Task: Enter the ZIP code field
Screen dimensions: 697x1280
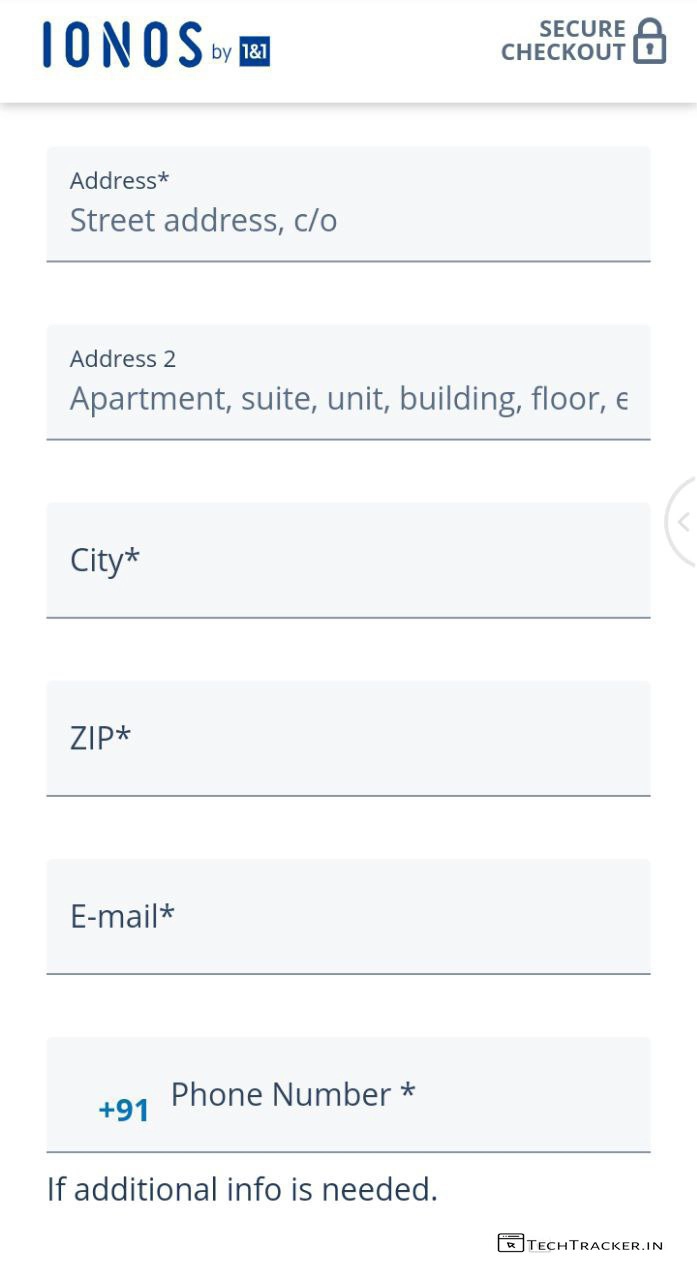Action: [x=348, y=738]
